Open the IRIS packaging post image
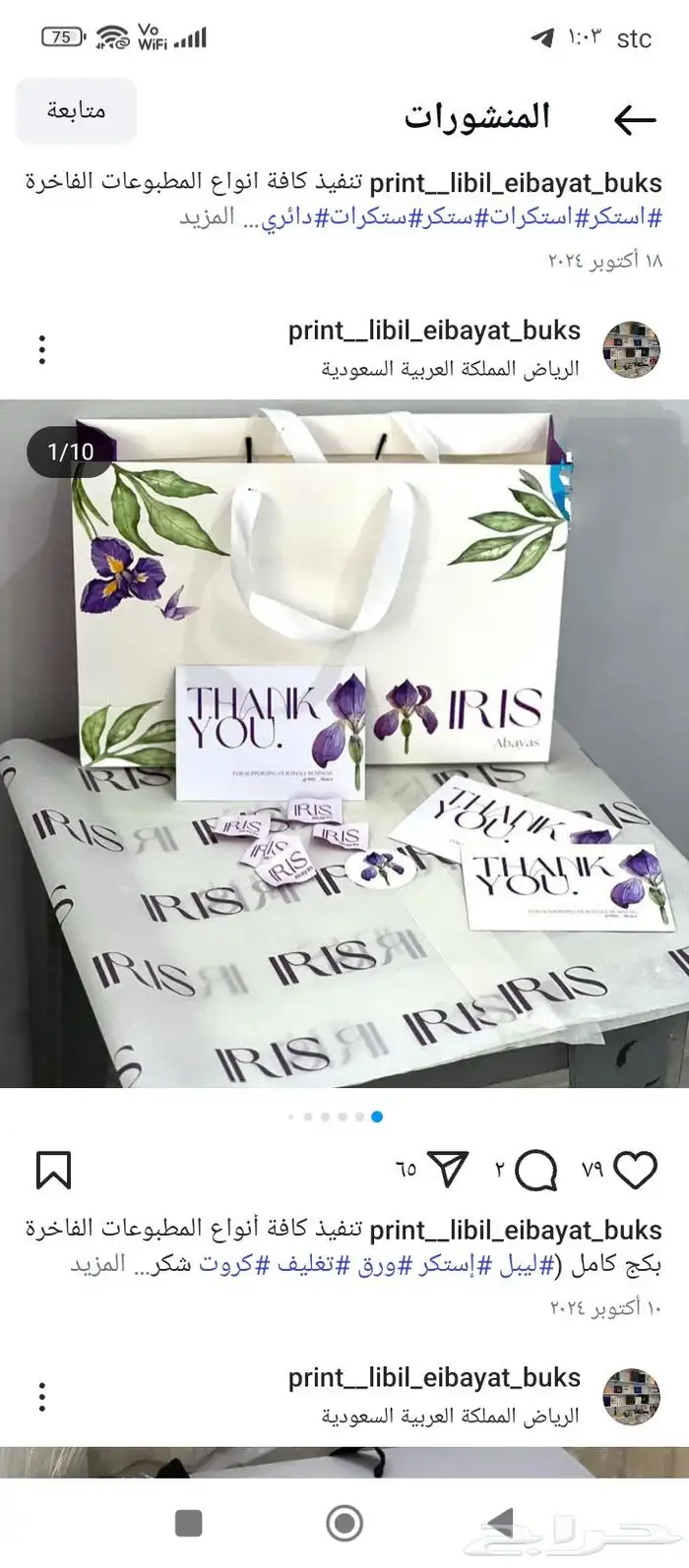689x1568 pixels. click(x=344, y=743)
